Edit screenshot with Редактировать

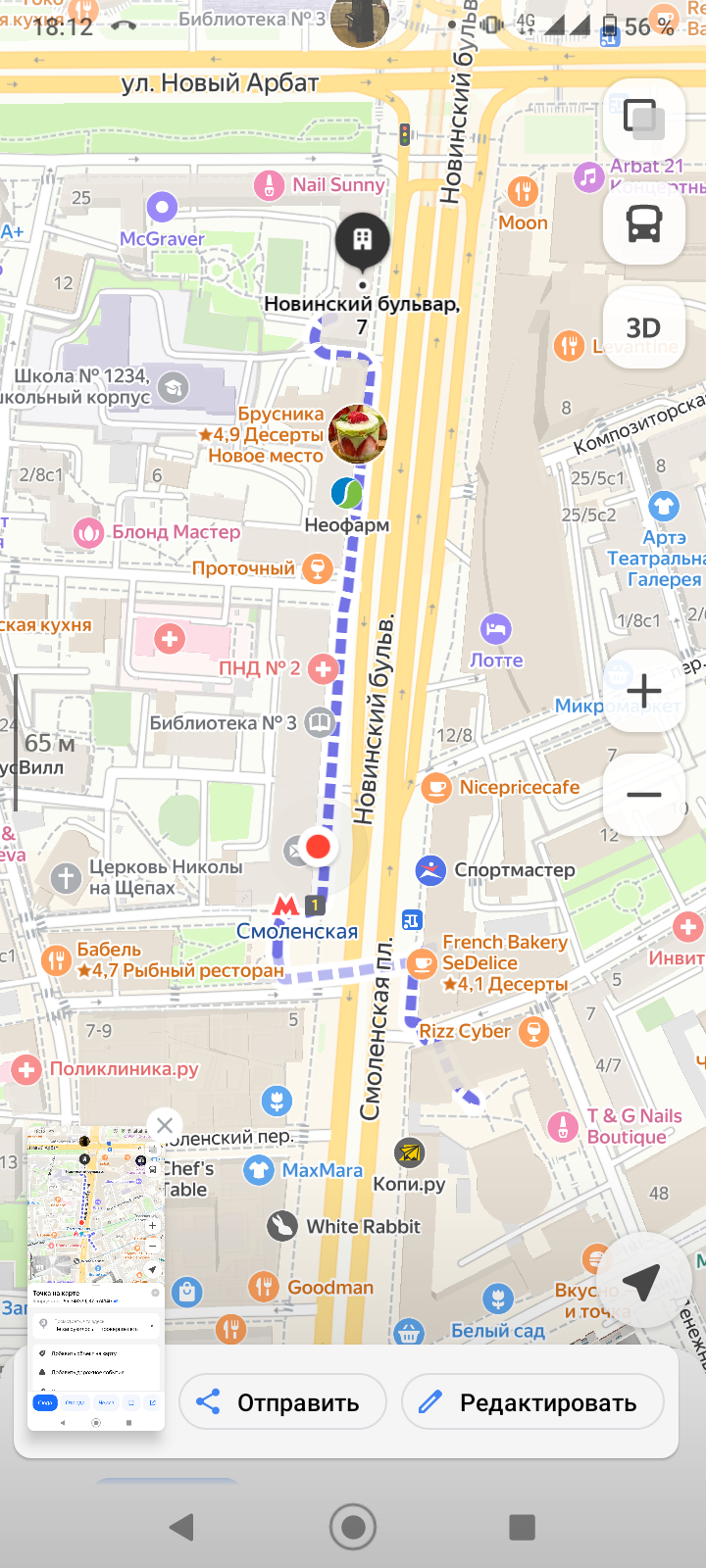click(532, 1402)
